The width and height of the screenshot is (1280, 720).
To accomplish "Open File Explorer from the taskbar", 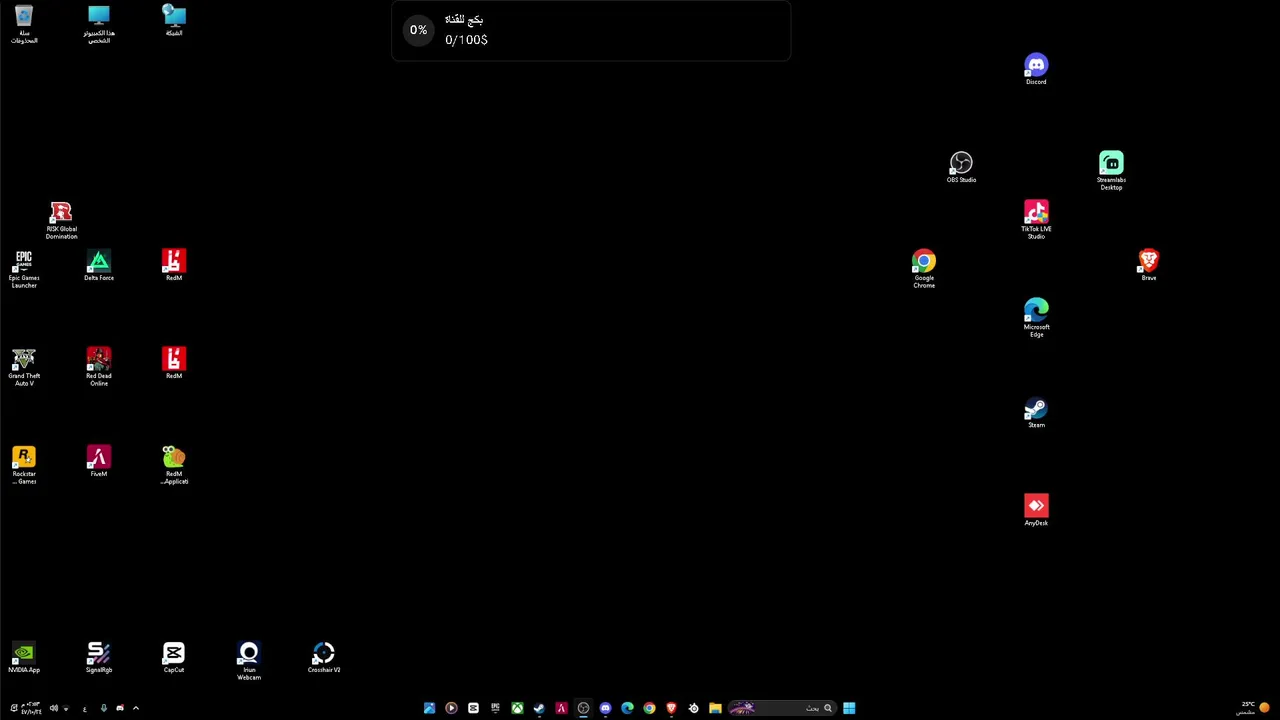I will 715,708.
